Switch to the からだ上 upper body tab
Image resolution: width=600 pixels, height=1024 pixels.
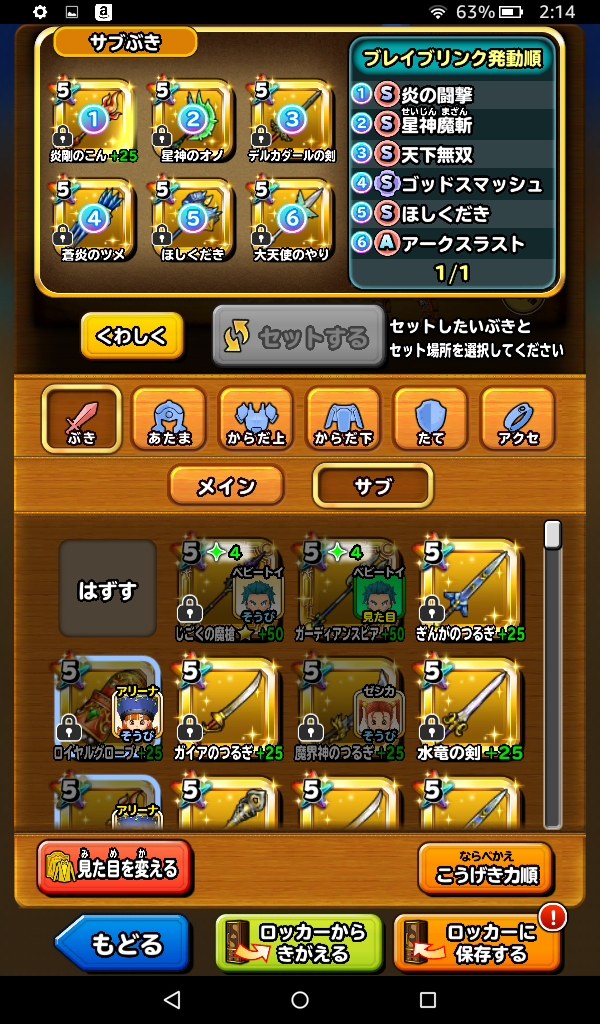(x=255, y=419)
